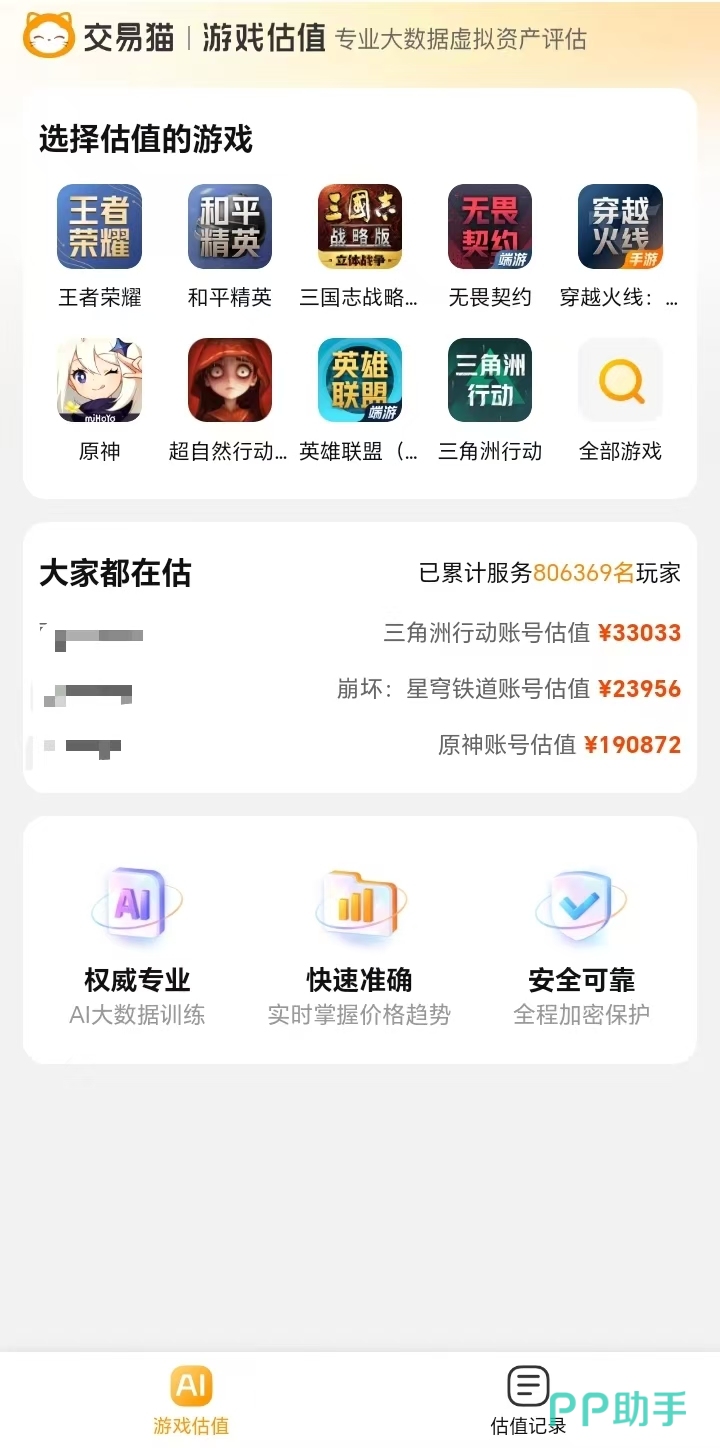Choose the 和平精英 game icon

tap(230, 227)
